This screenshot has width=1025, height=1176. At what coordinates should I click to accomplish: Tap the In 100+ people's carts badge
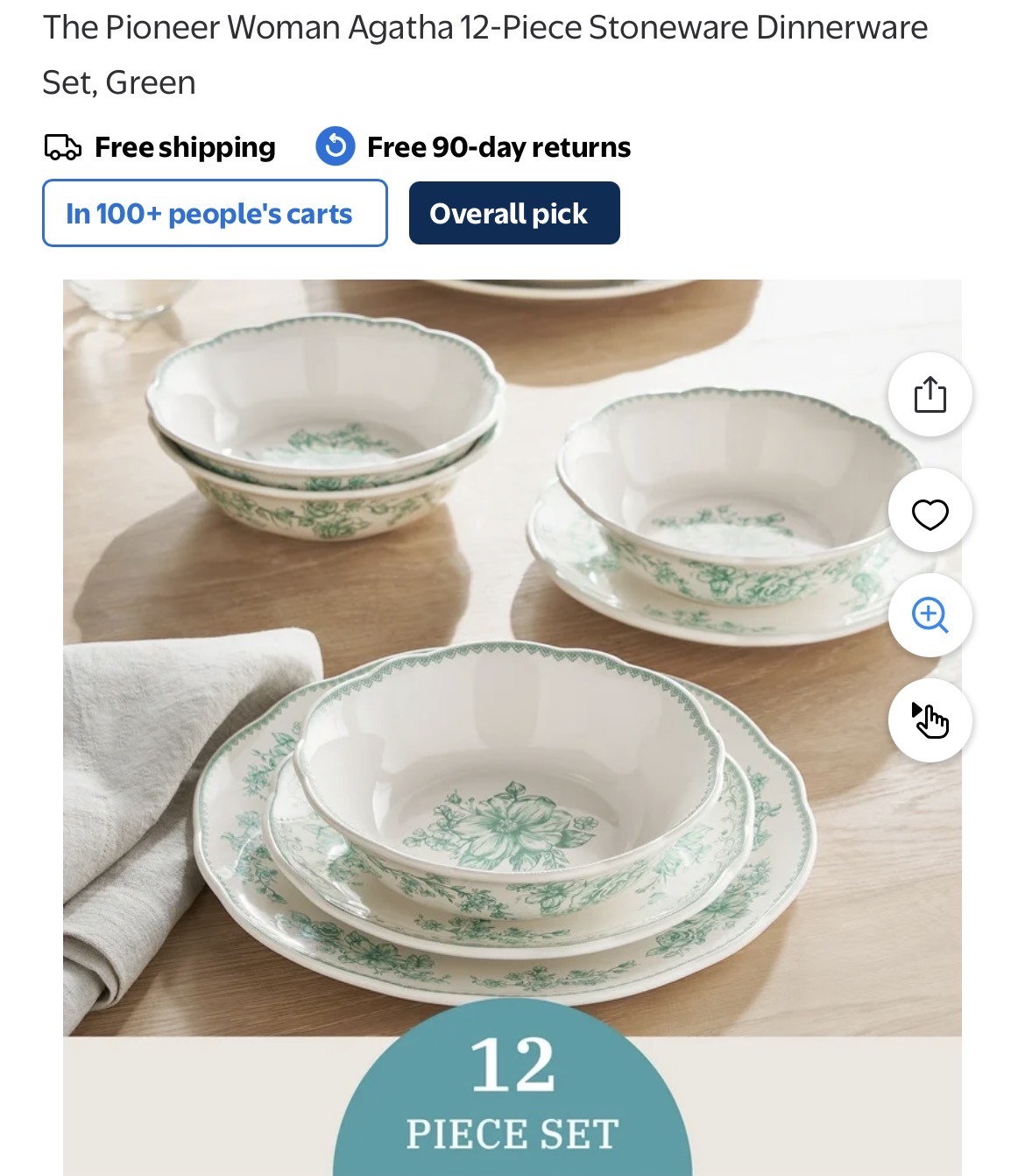(215, 213)
